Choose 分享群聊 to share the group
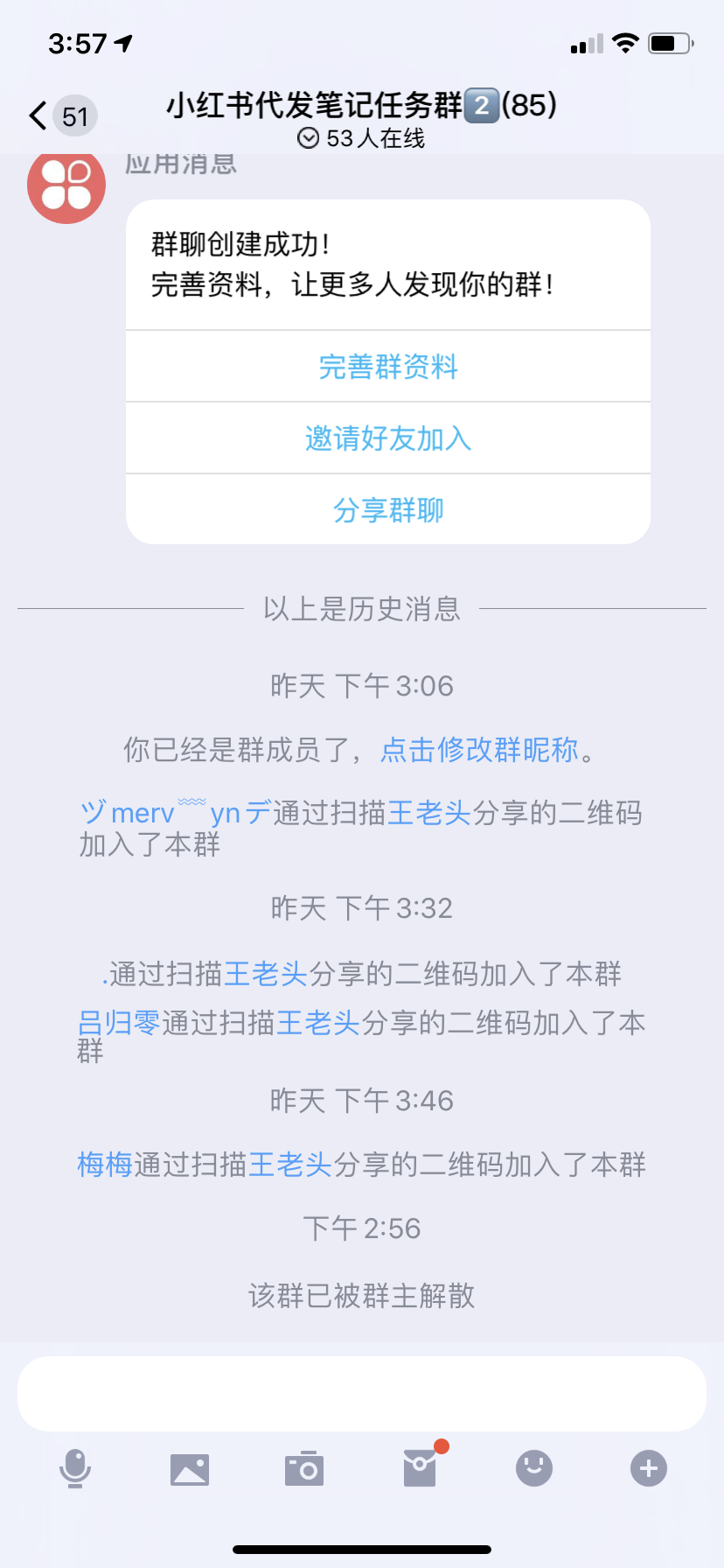724x1568 pixels. pos(388,510)
